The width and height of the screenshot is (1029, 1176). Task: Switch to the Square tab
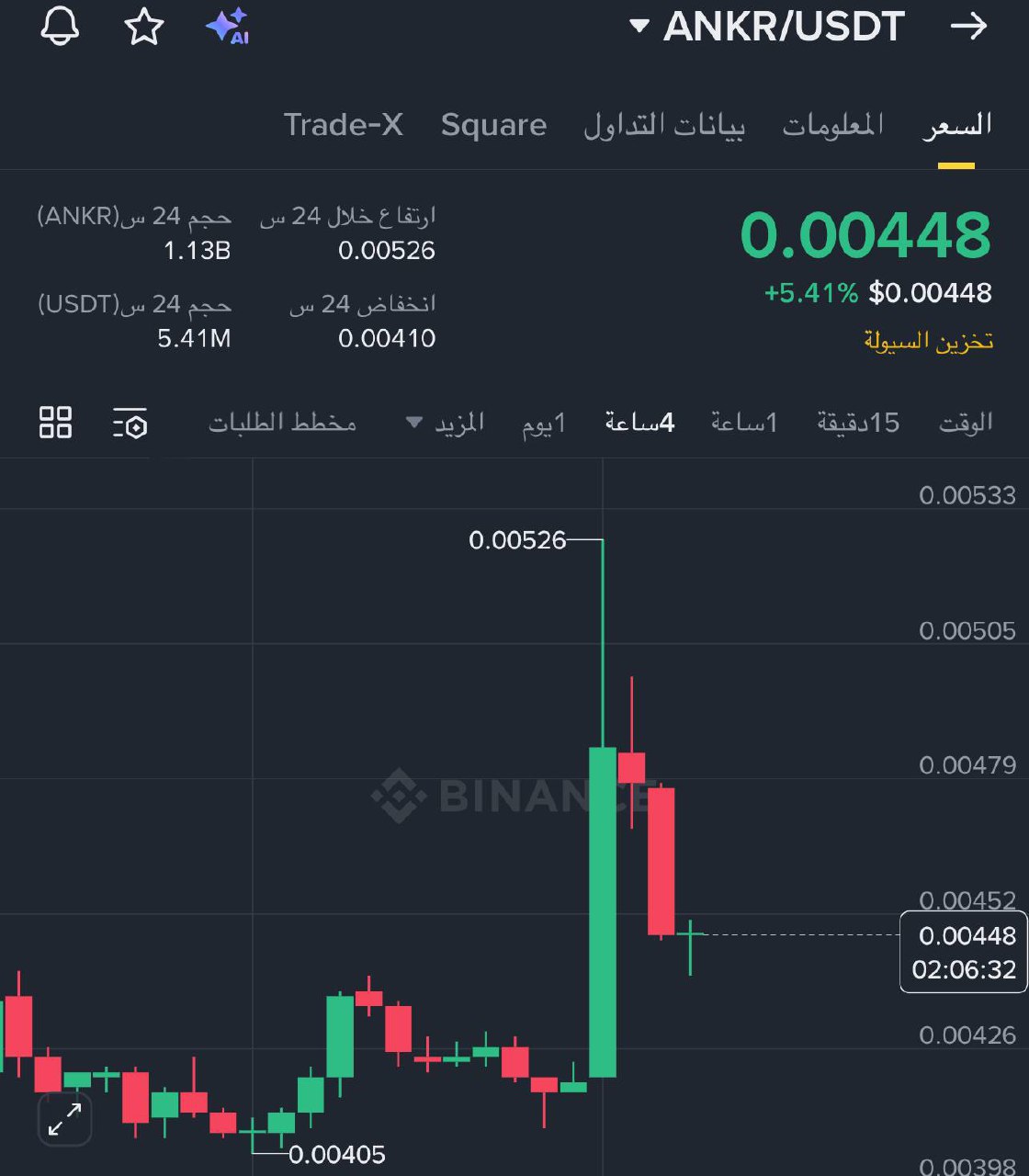tap(493, 125)
